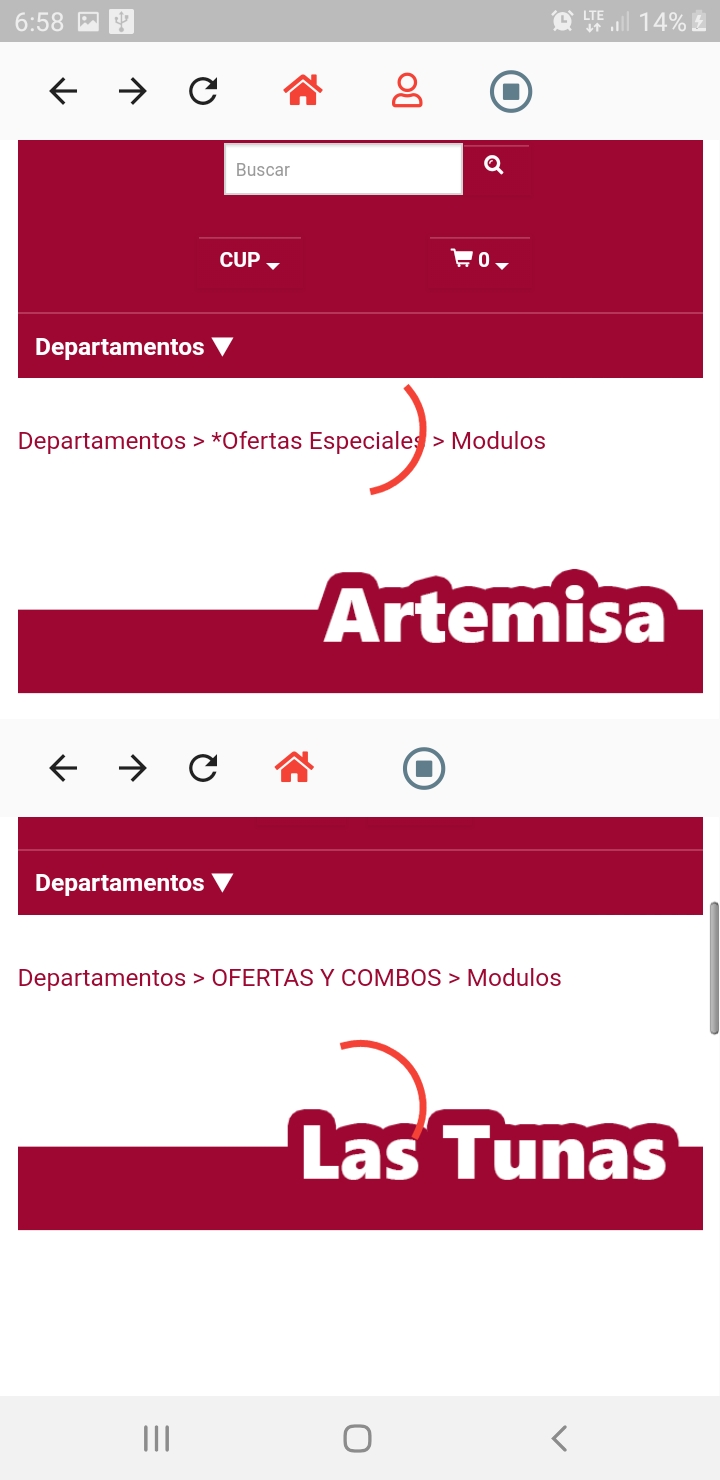Tap the system back button
Screen dimensions: 720x1480
[560, 1439]
